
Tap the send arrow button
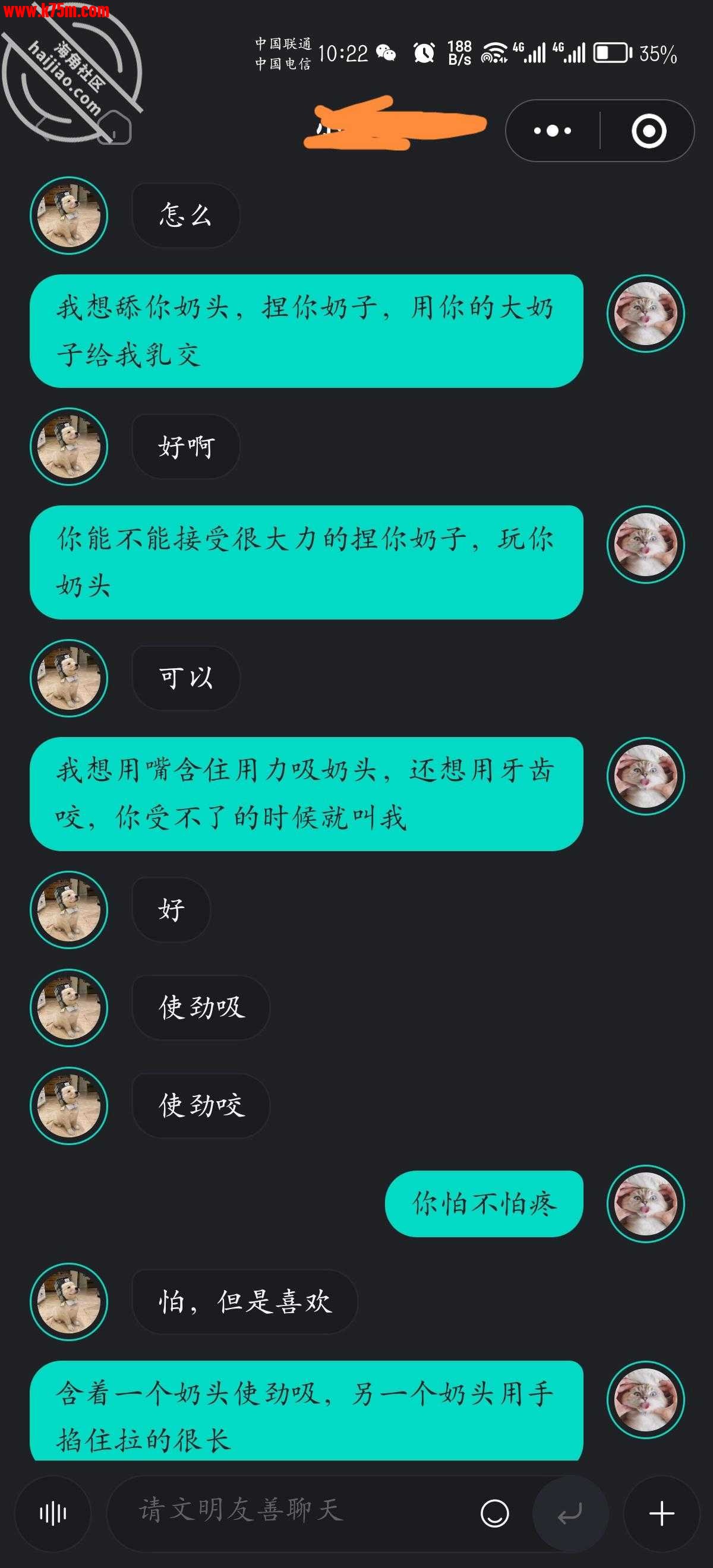pyautogui.click(x=570, y=1513)
